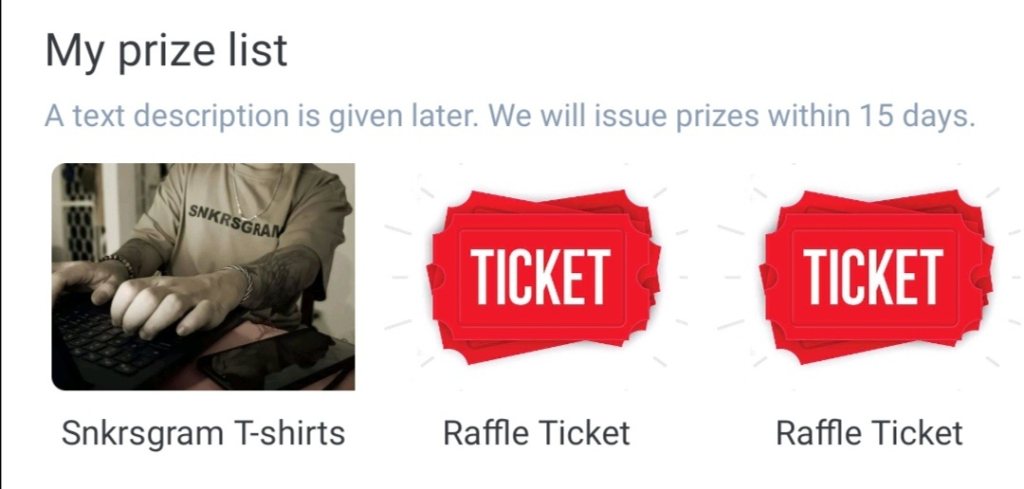
Task: Open the last Raffle Ticket in the prize list
Action: click(x=870, y=275)
